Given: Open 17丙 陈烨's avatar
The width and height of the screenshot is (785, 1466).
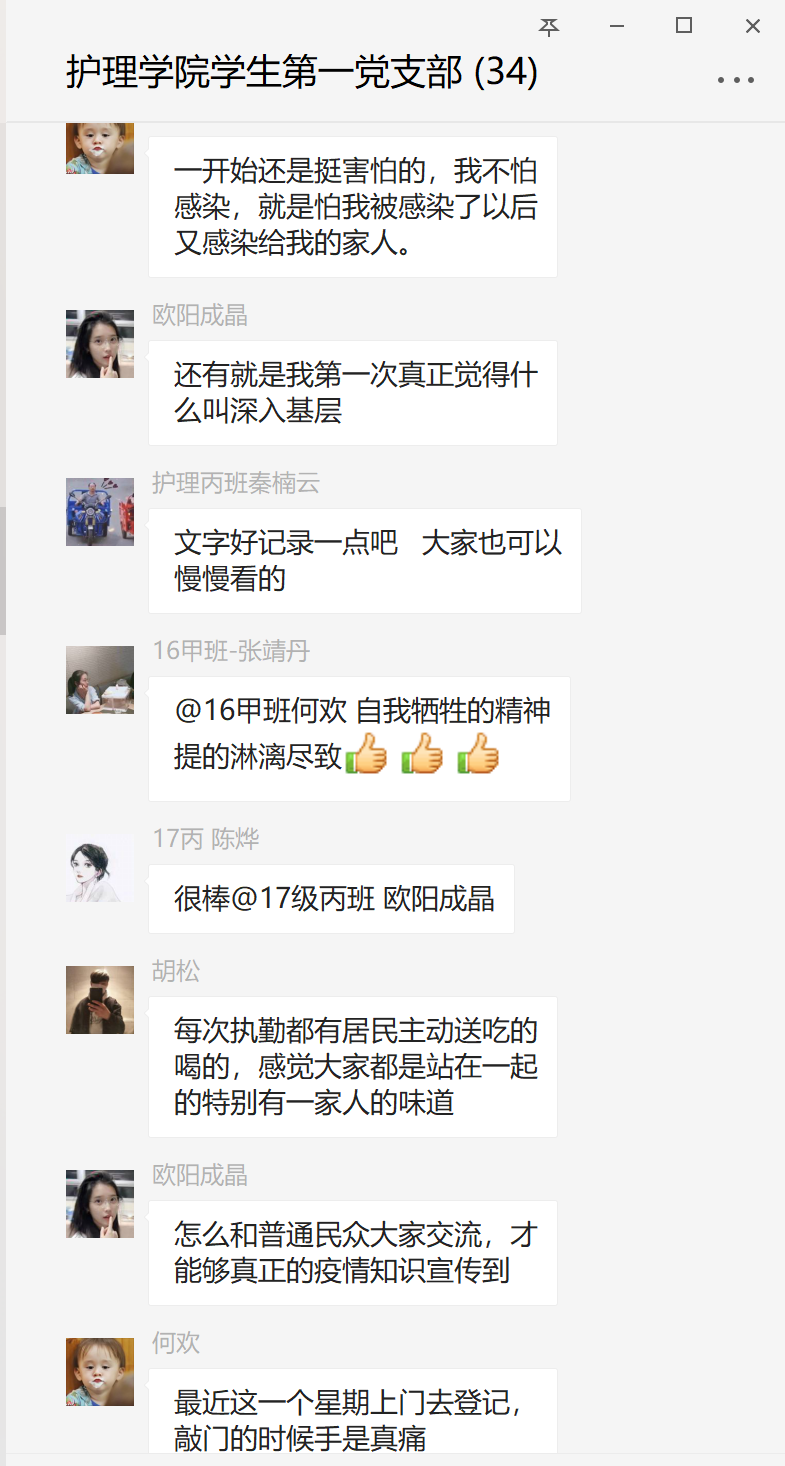Looking at the screenshot, I should (x=100, y=868).
